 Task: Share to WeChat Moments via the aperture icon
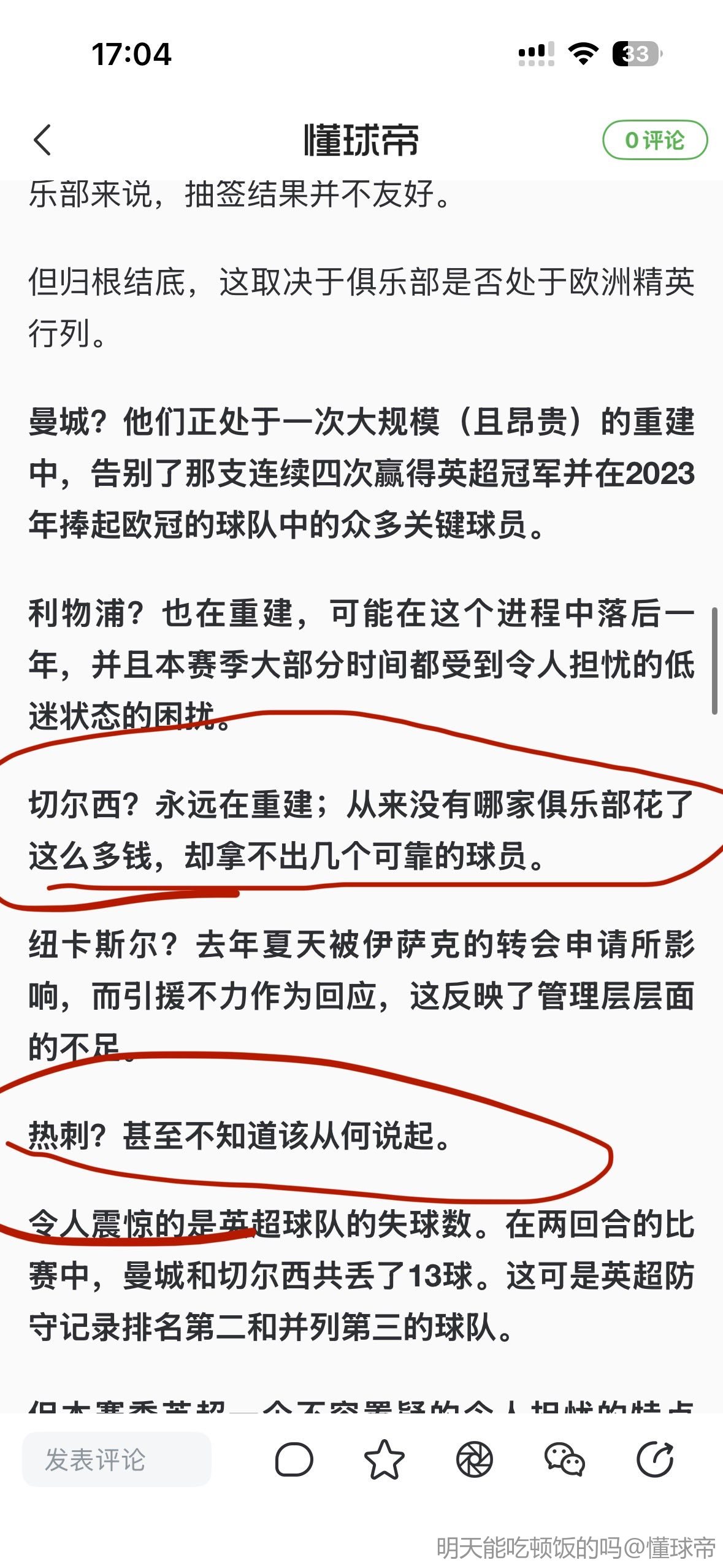(x=475, y=1459)
